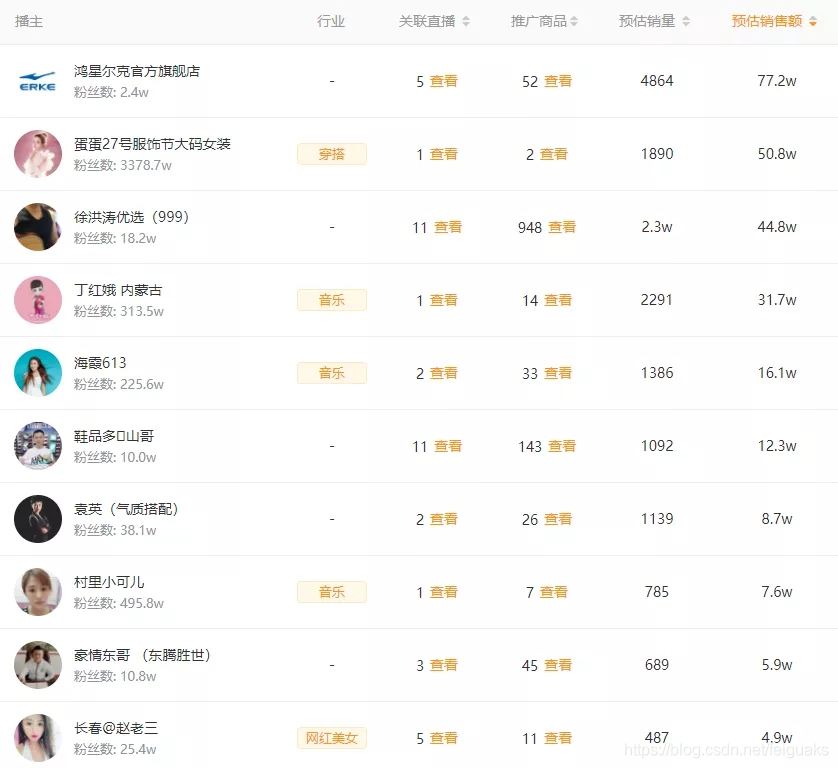Open 村里小可儿 host profile
Viewport: 838px width, 768px height.
point(109,582)
